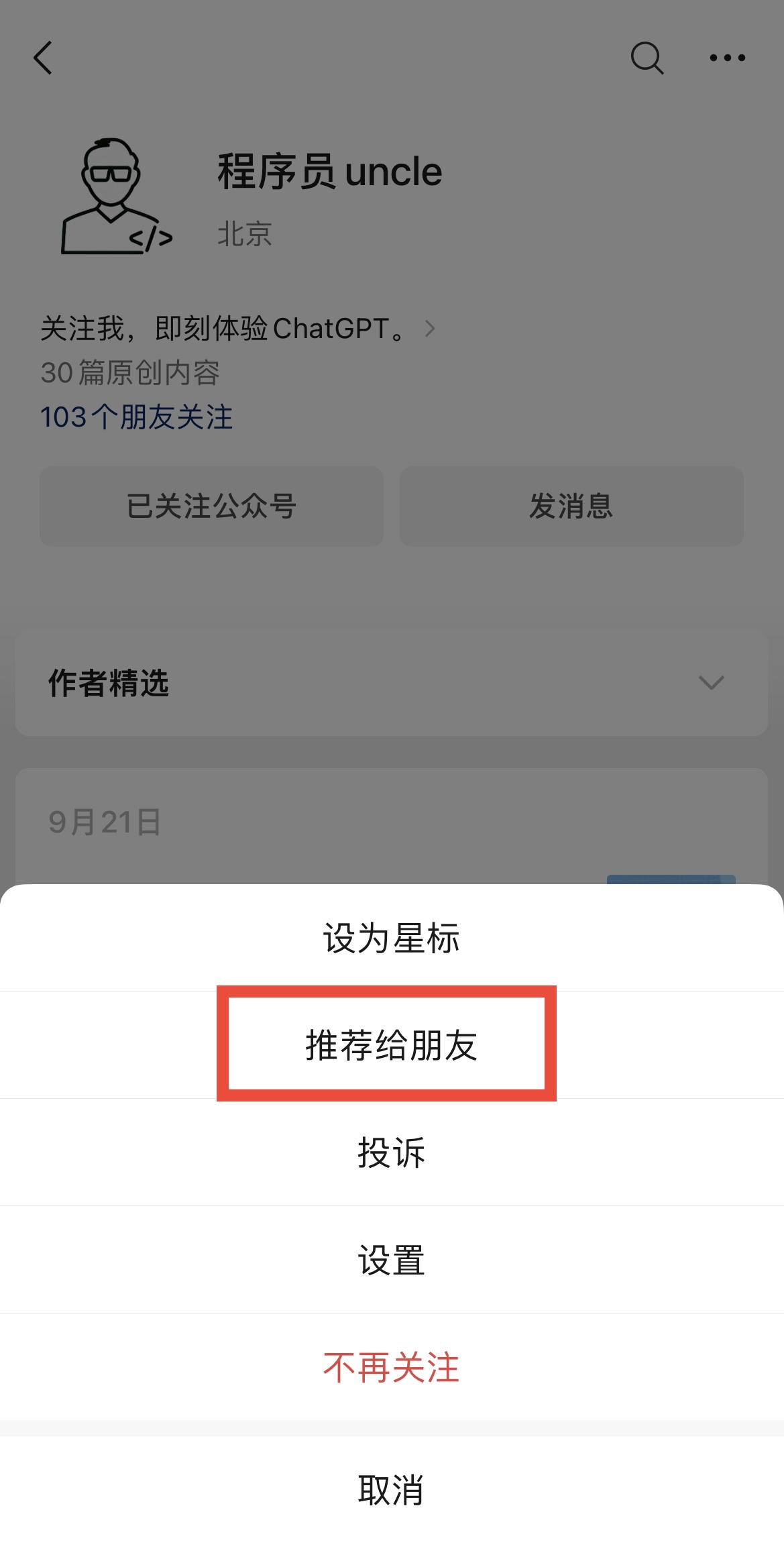Open 设置 from the action sheet

pyautogui.click(x=392, y=1260)
